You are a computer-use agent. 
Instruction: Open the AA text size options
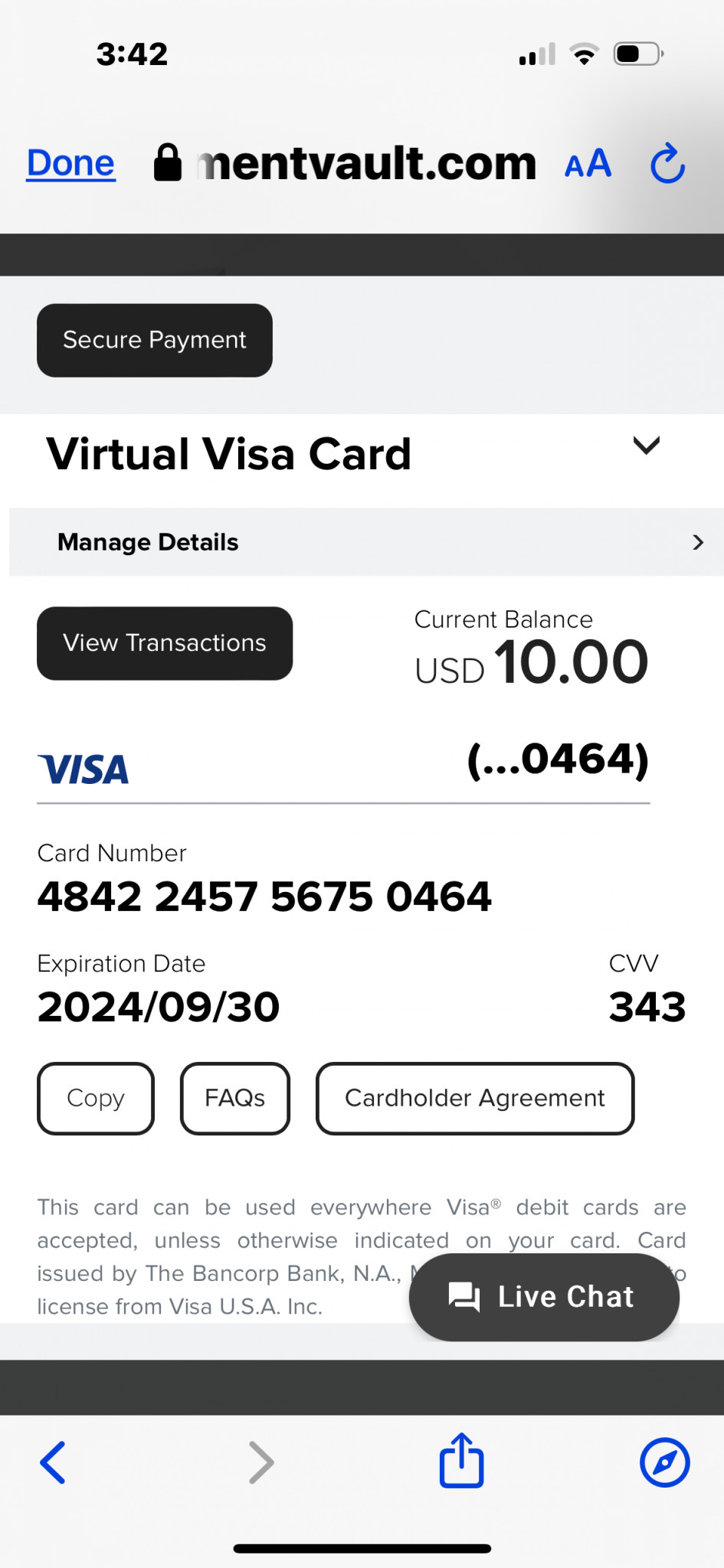[x=588, y=163]
